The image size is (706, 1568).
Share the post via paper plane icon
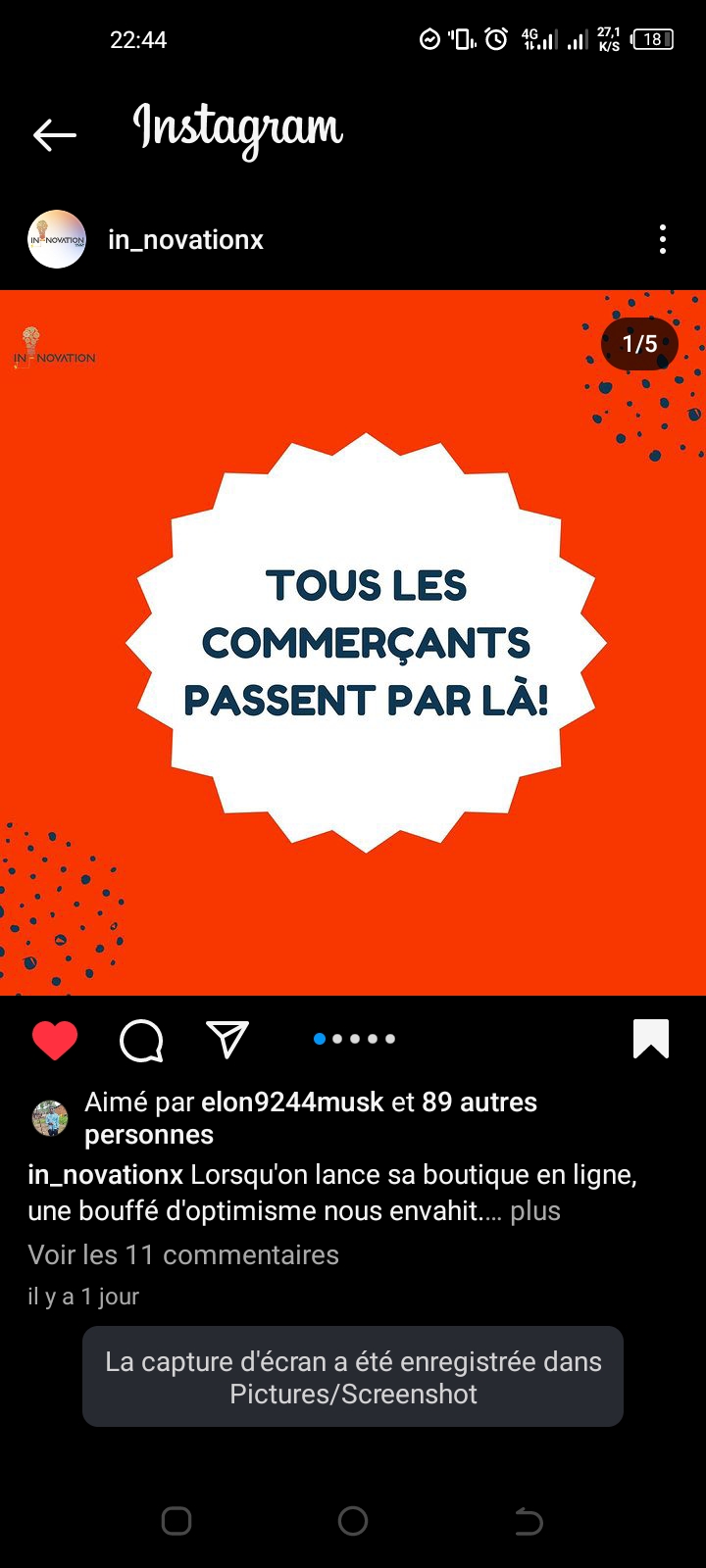227,1040
